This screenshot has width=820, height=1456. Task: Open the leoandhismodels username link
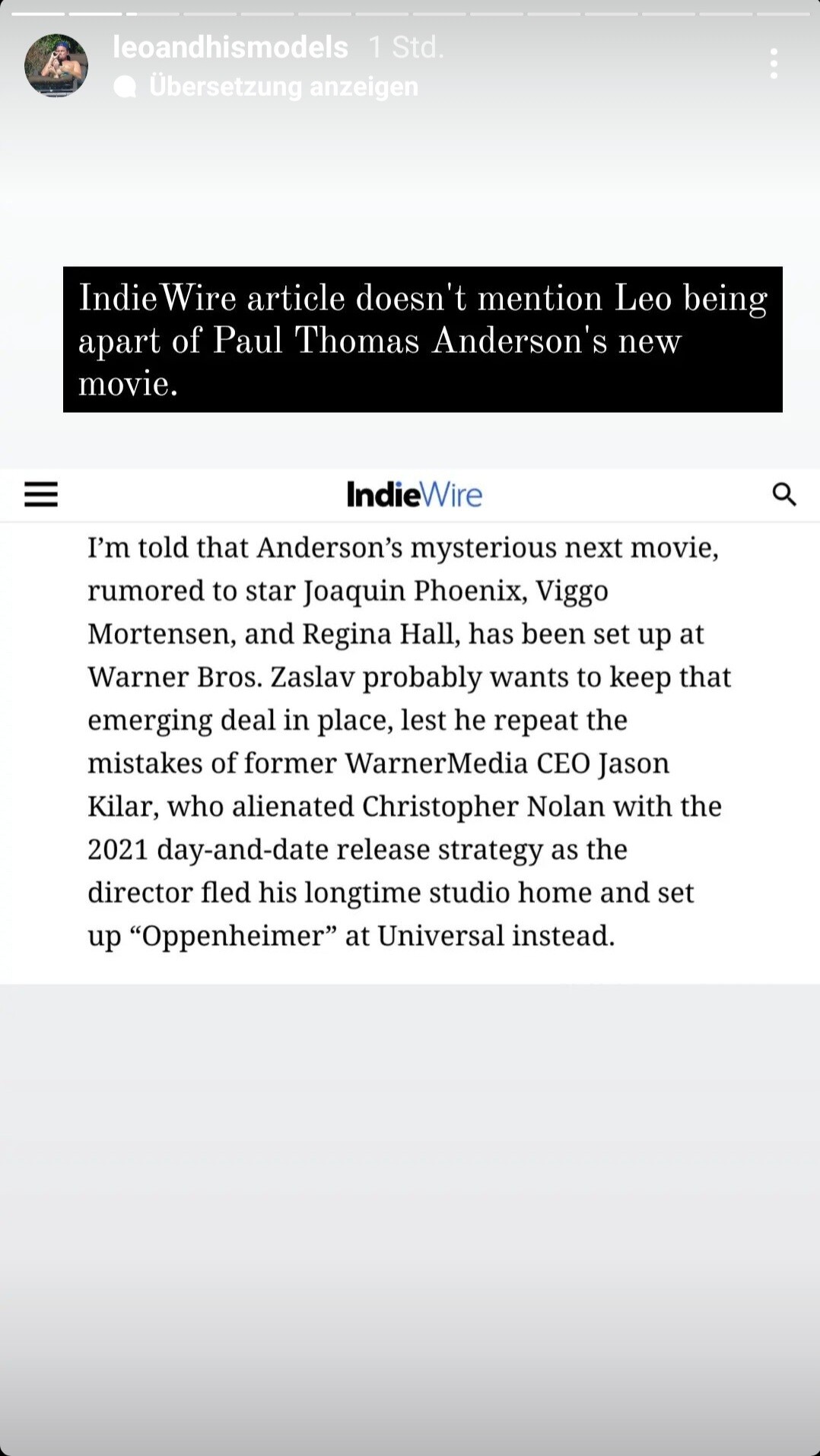click(230, 47)
